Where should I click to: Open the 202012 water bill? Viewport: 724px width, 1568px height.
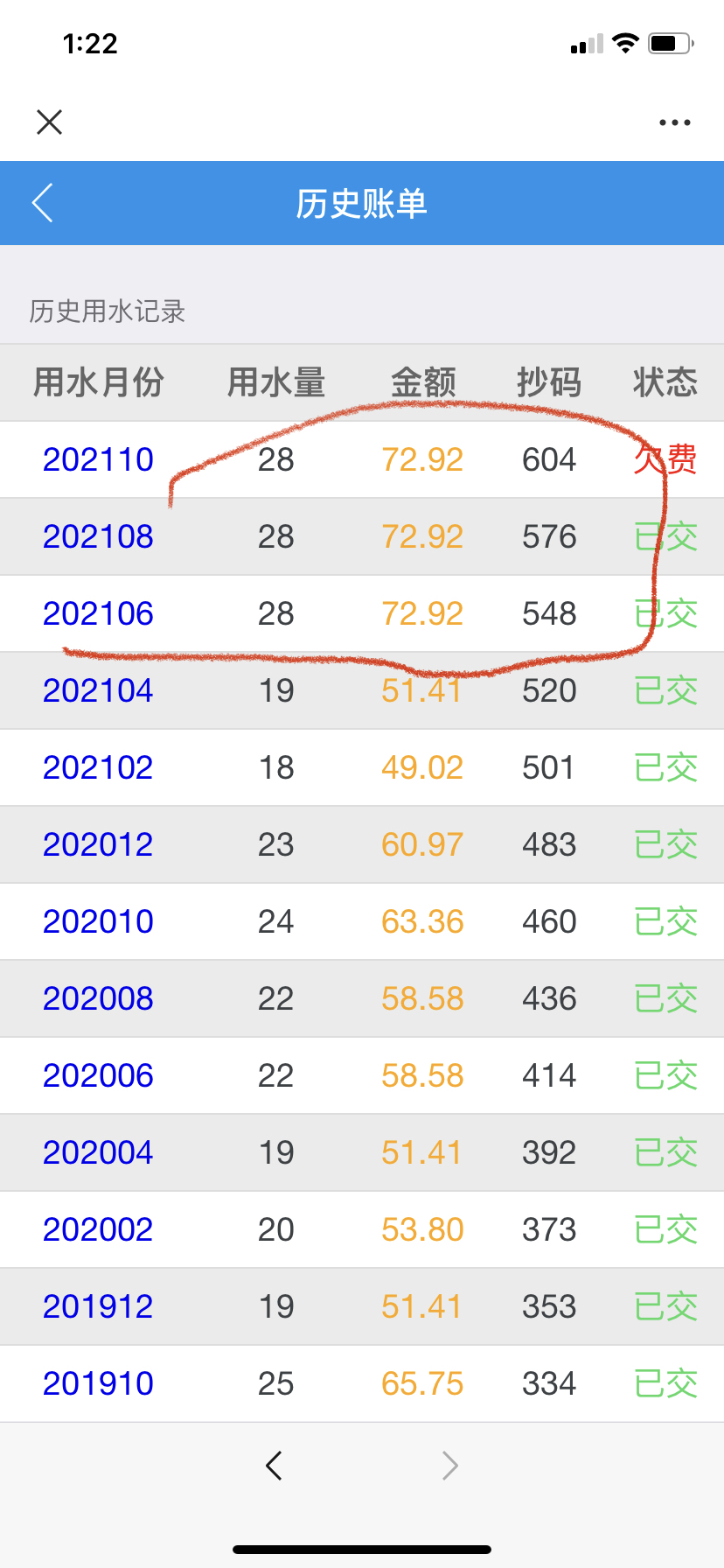[x=98, y=844]
